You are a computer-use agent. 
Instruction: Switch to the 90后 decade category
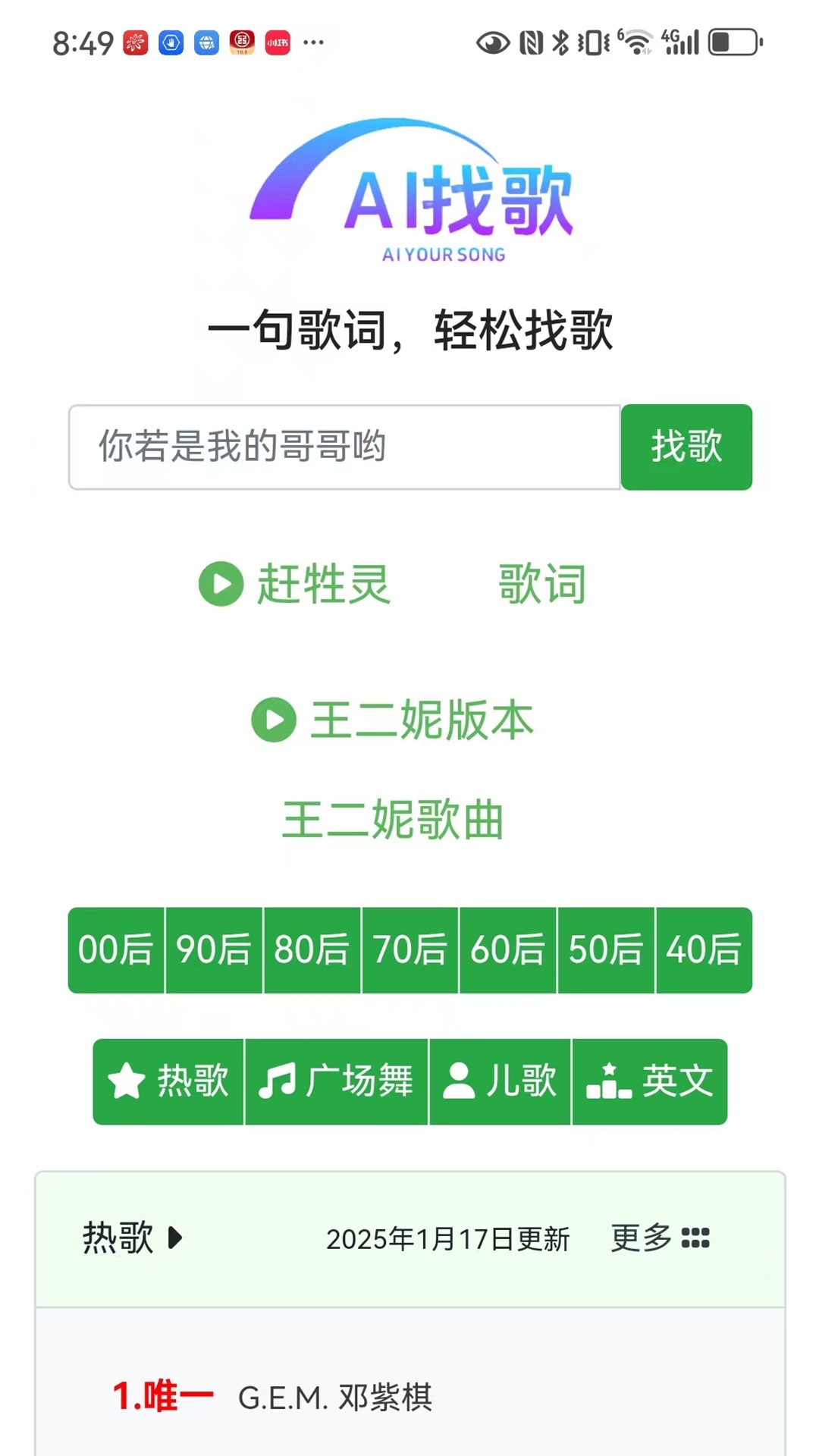click(214, 951)
